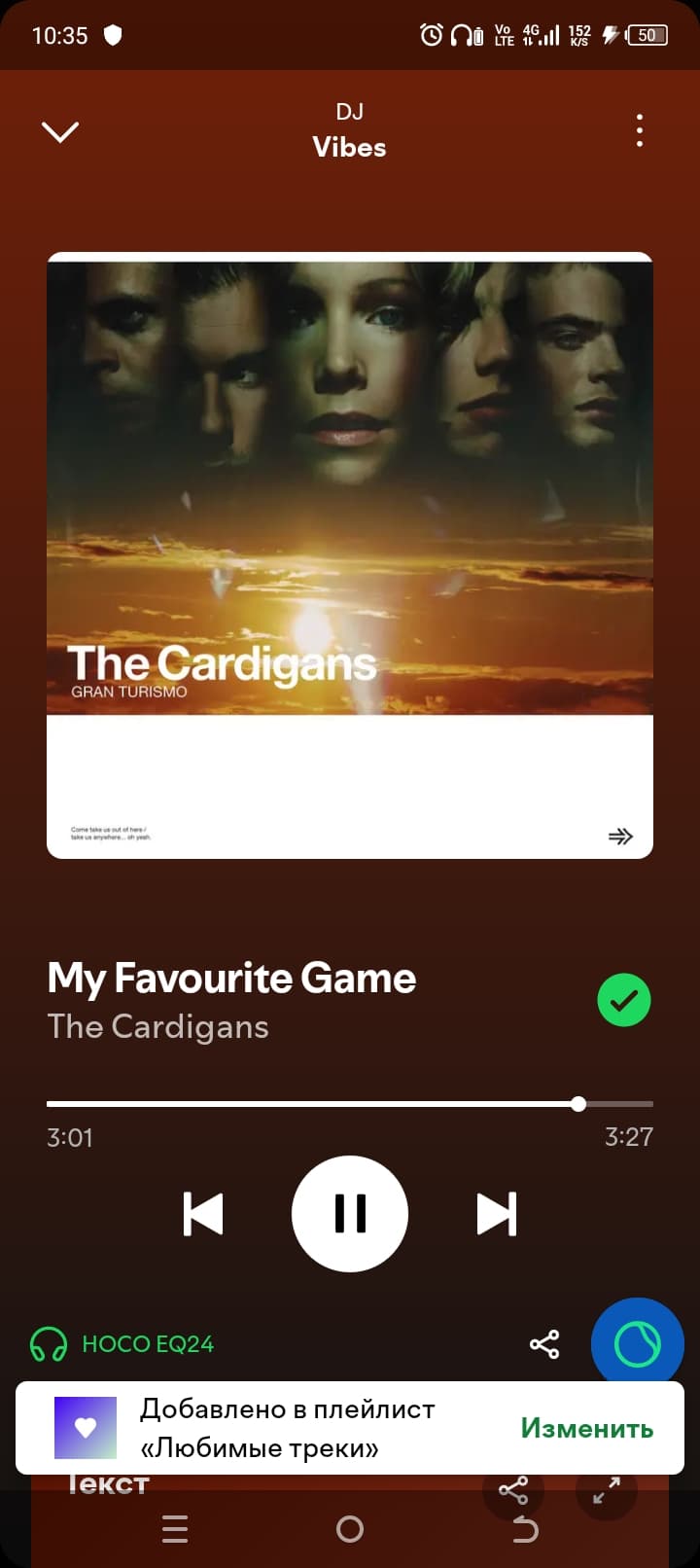Tap the playback progress bar
The width and height of the screenshot is (700, 1568).
click(x=350, y=1104)
